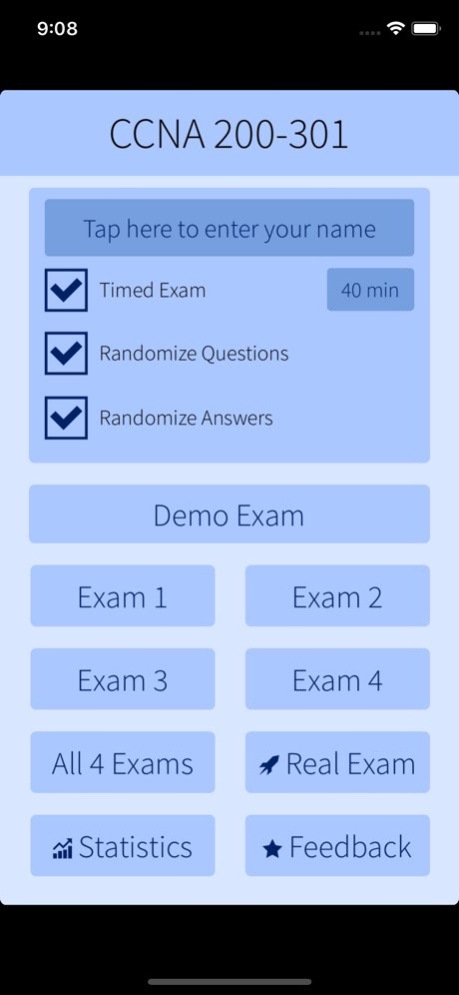Begin Exam 3
The width and height of the screenshot is (459, 995).
[123, 679]
